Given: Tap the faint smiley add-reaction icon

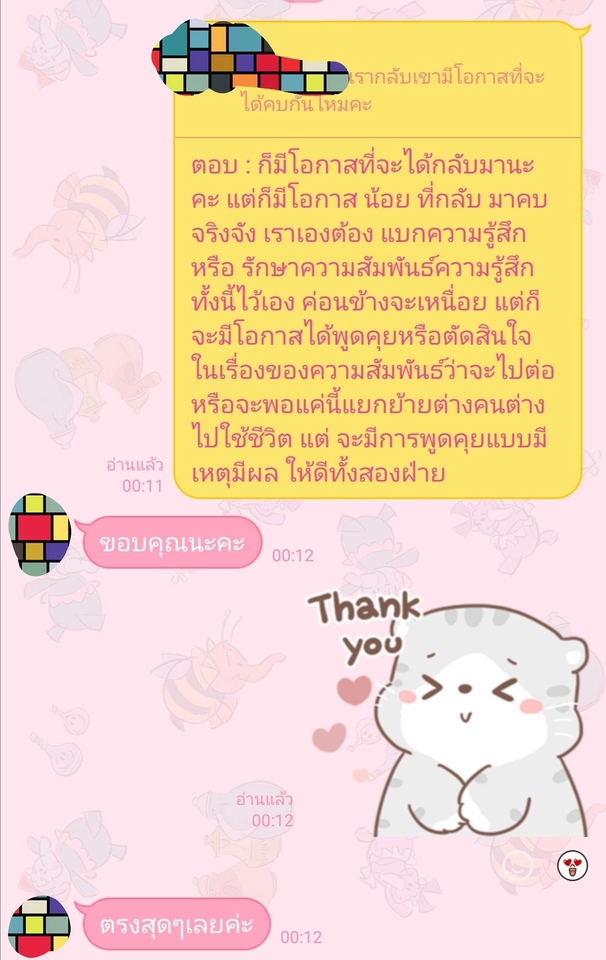Looking at the screenshot, I should tap(518, 863).
